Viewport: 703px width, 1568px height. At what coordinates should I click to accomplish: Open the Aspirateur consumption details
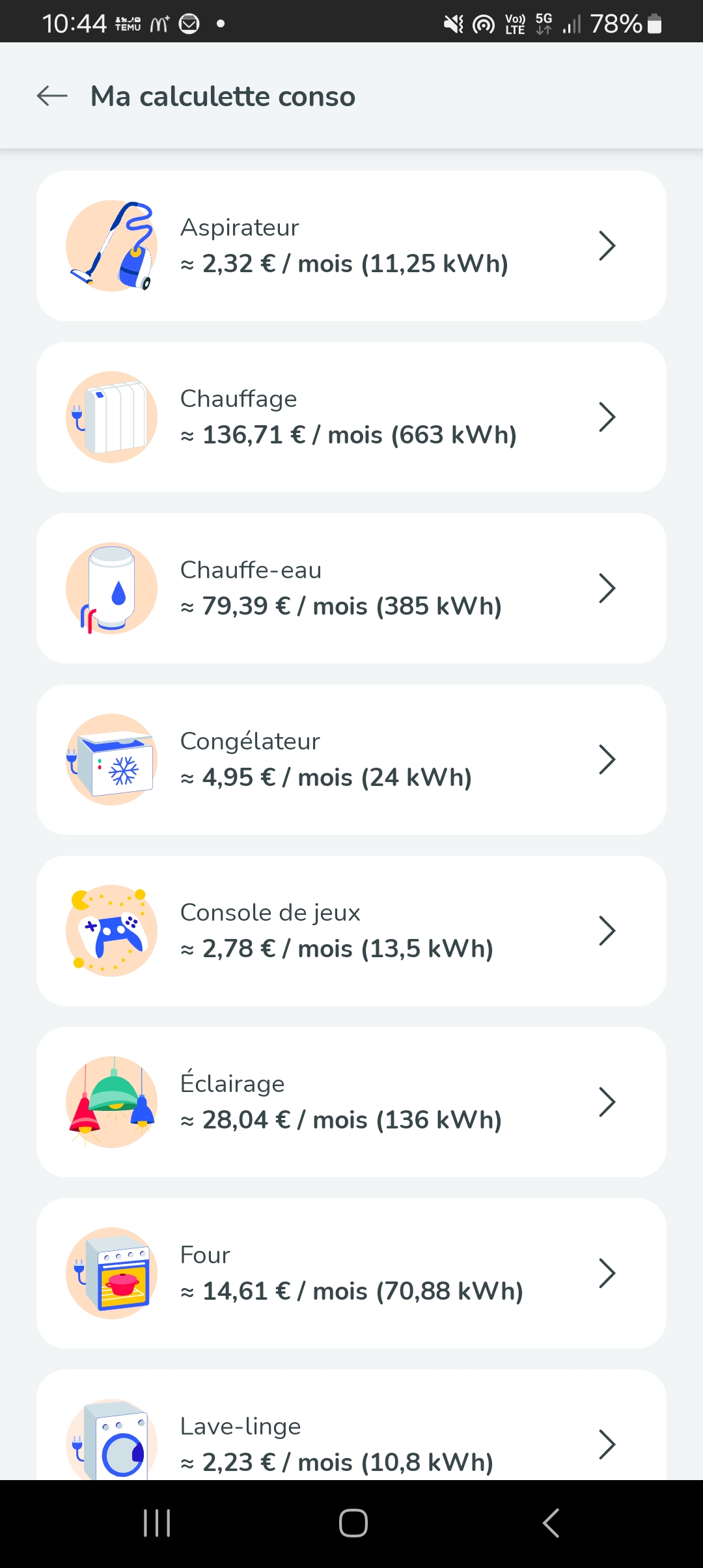(x=351, y=245)
